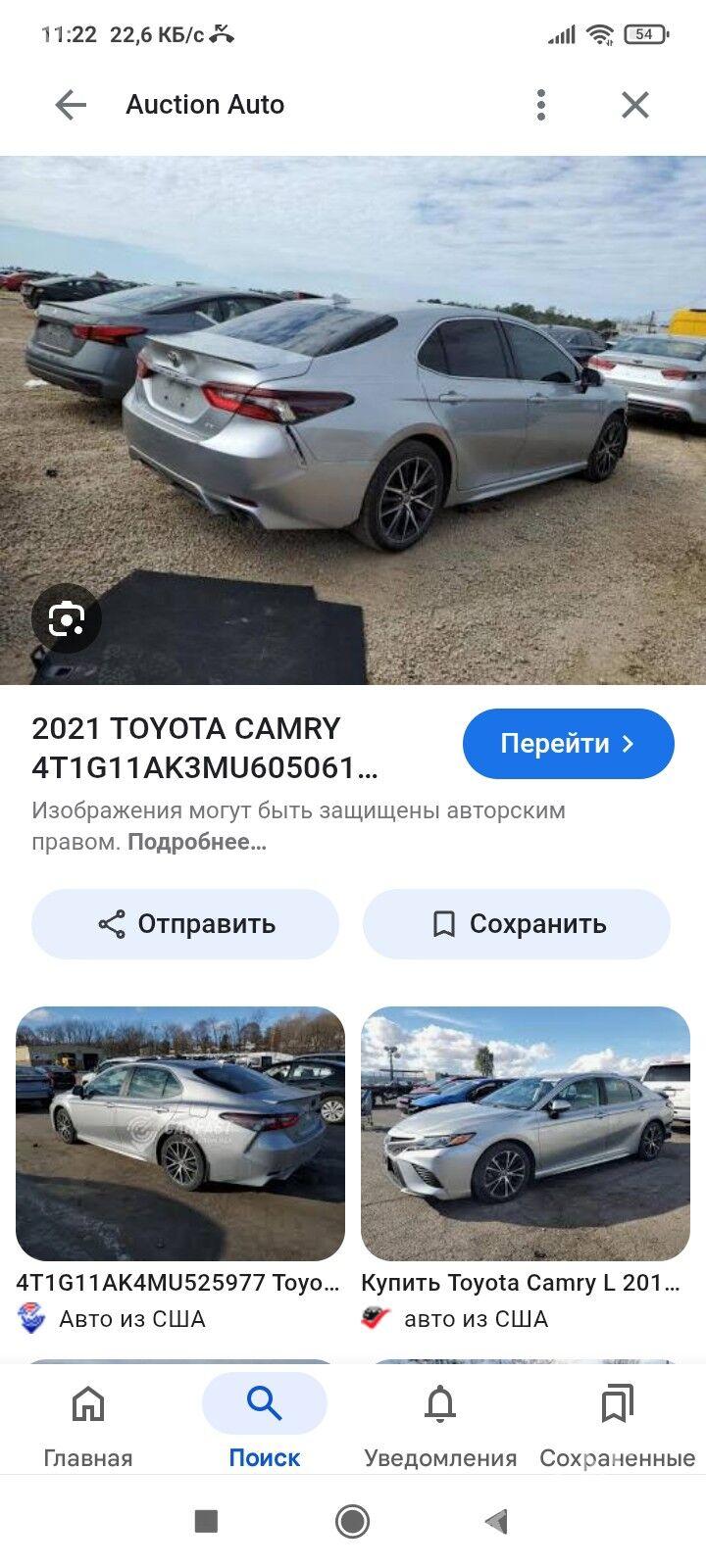This screenshot has width=706, height=1568.
Task: Open the Google Lens camera icon on image
Action: point(65,618)
